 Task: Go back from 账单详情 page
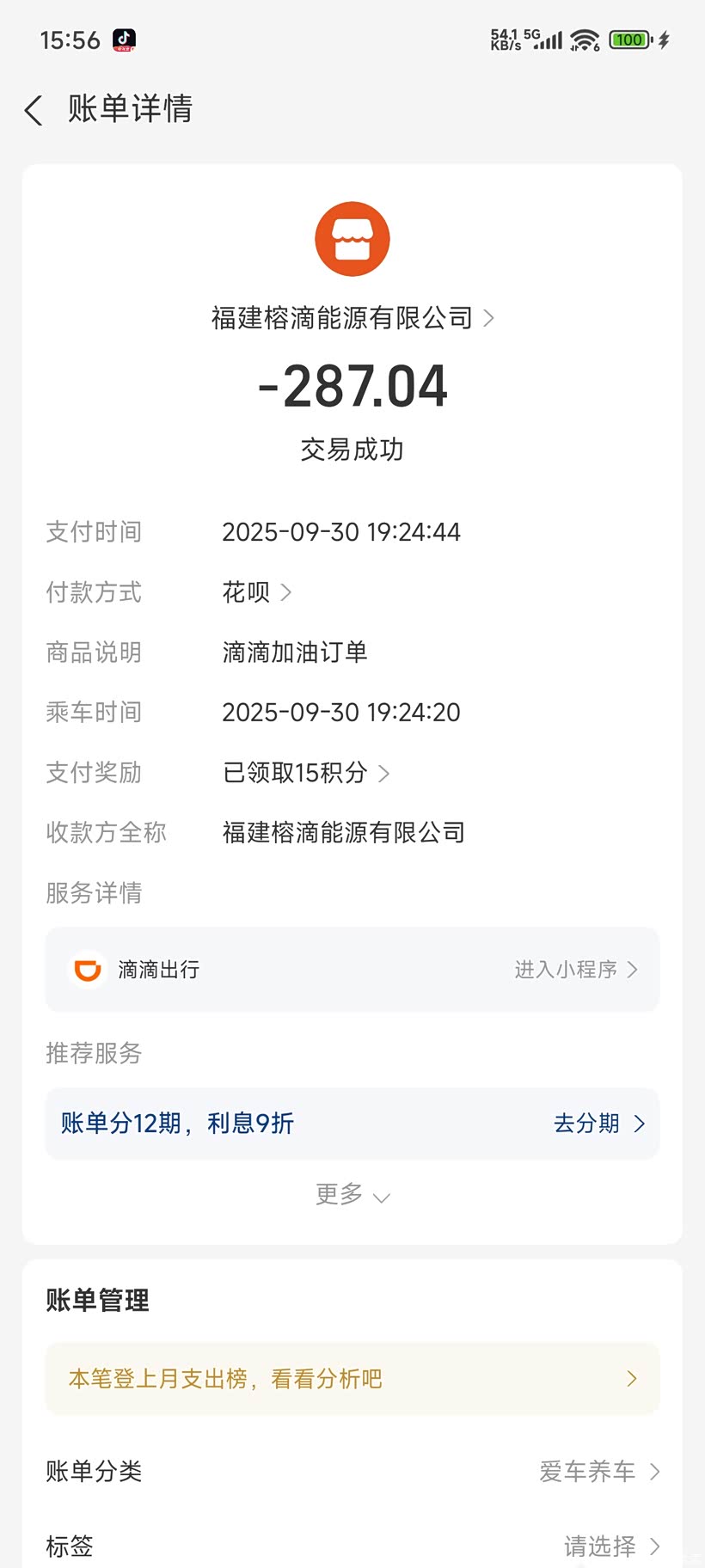(x=34, y=110)
